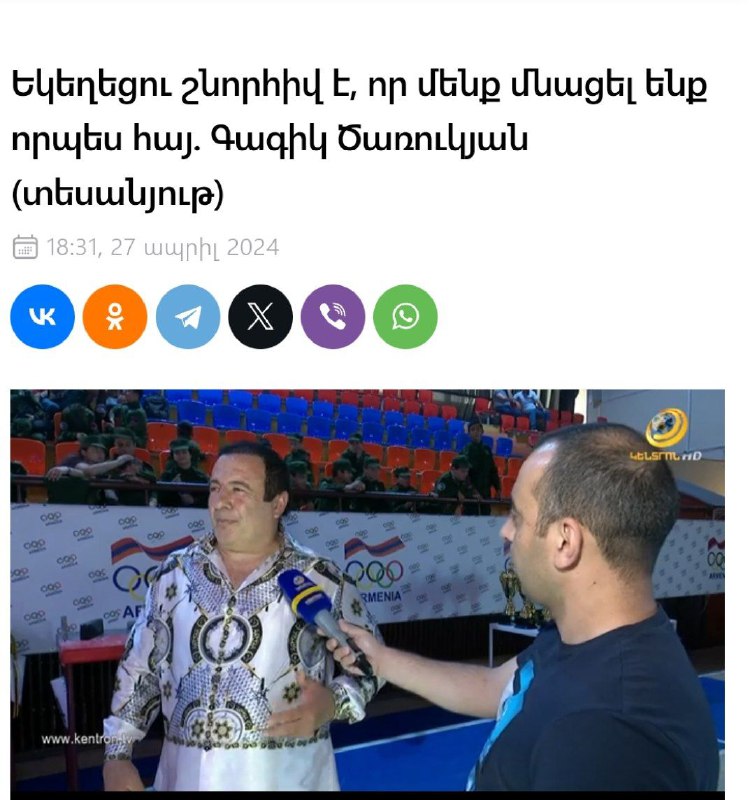Share the article on VK

click(42, 317)
